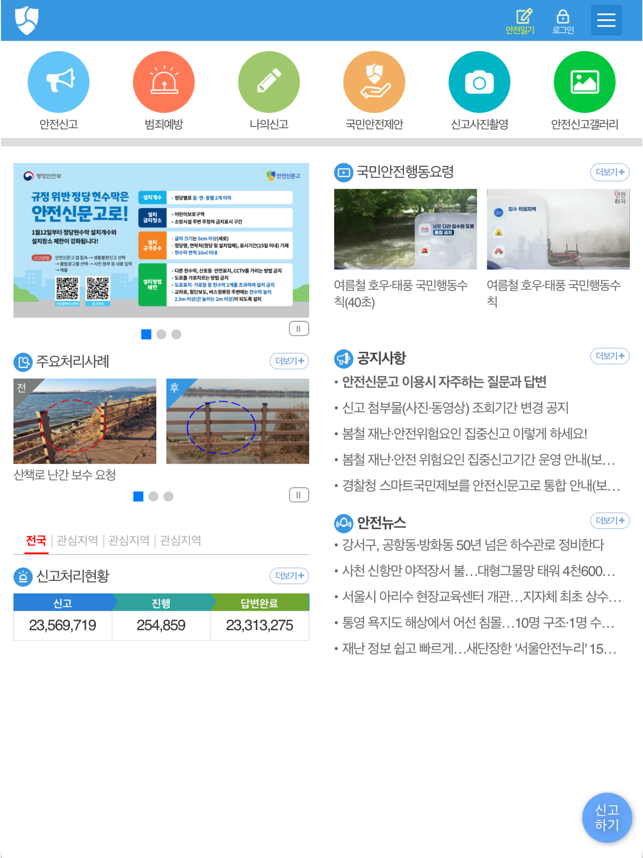Screen dimensions: 643x858
Task: Show more 주요처리사례
Action: click(x=289, y=361)
